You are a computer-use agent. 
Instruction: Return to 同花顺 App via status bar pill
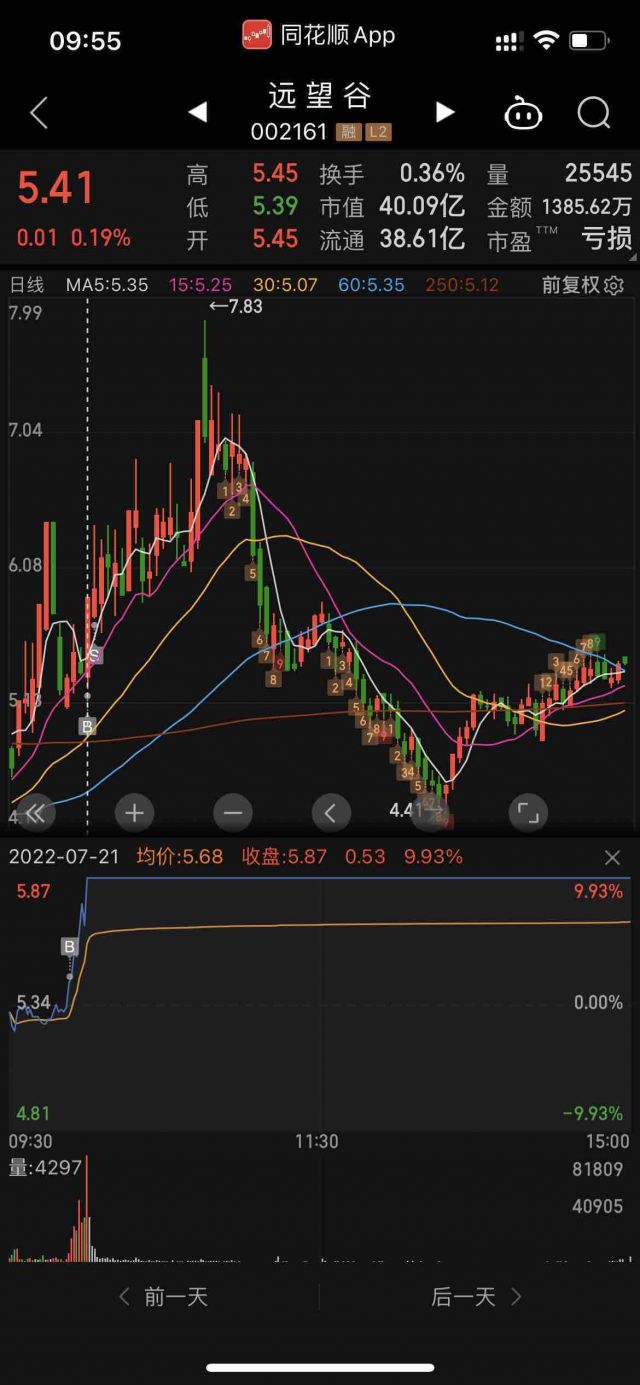[319, 36]
